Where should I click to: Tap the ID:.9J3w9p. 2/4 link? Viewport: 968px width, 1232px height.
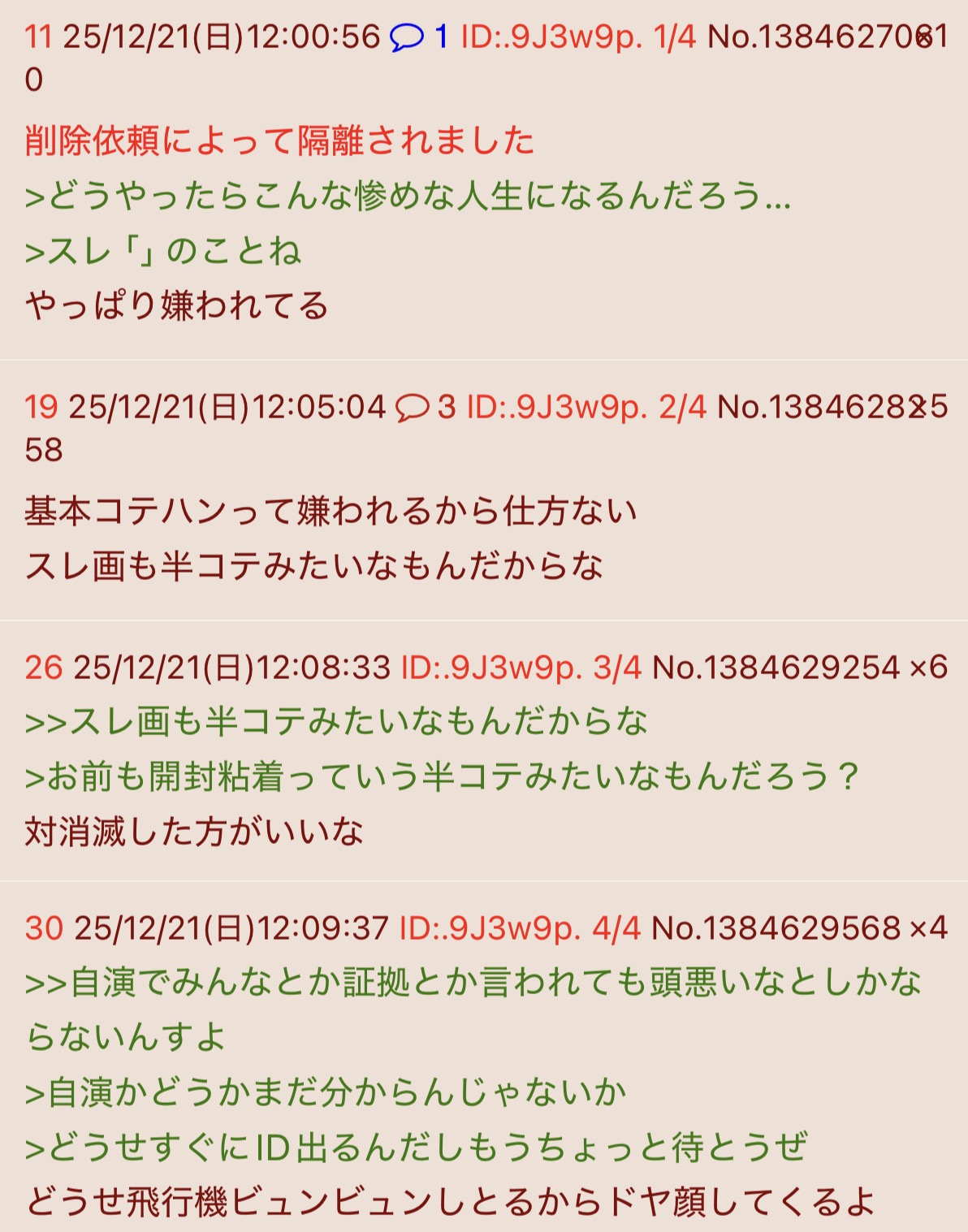pos(586,407)
